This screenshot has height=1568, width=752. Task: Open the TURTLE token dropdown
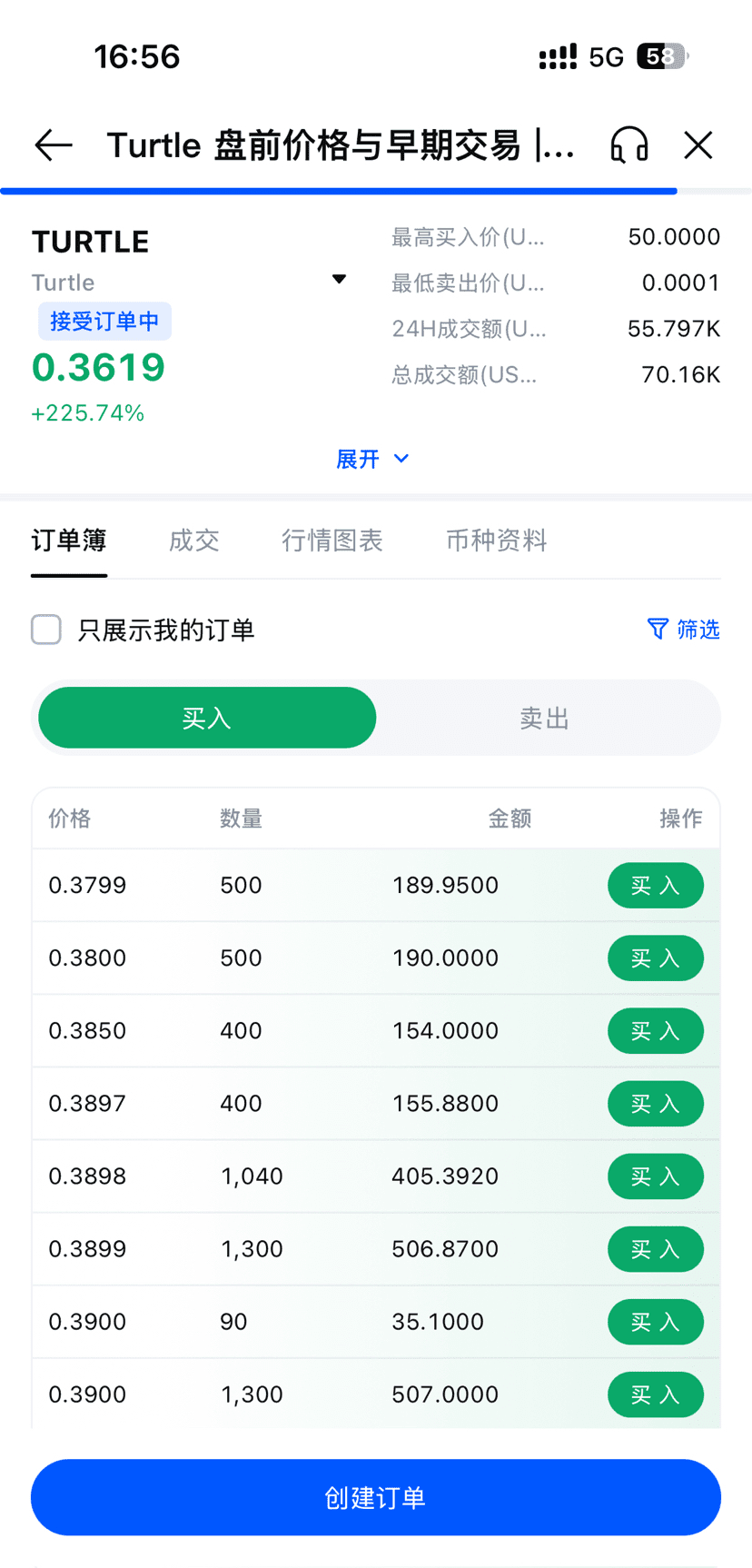[x=339, y=279]
